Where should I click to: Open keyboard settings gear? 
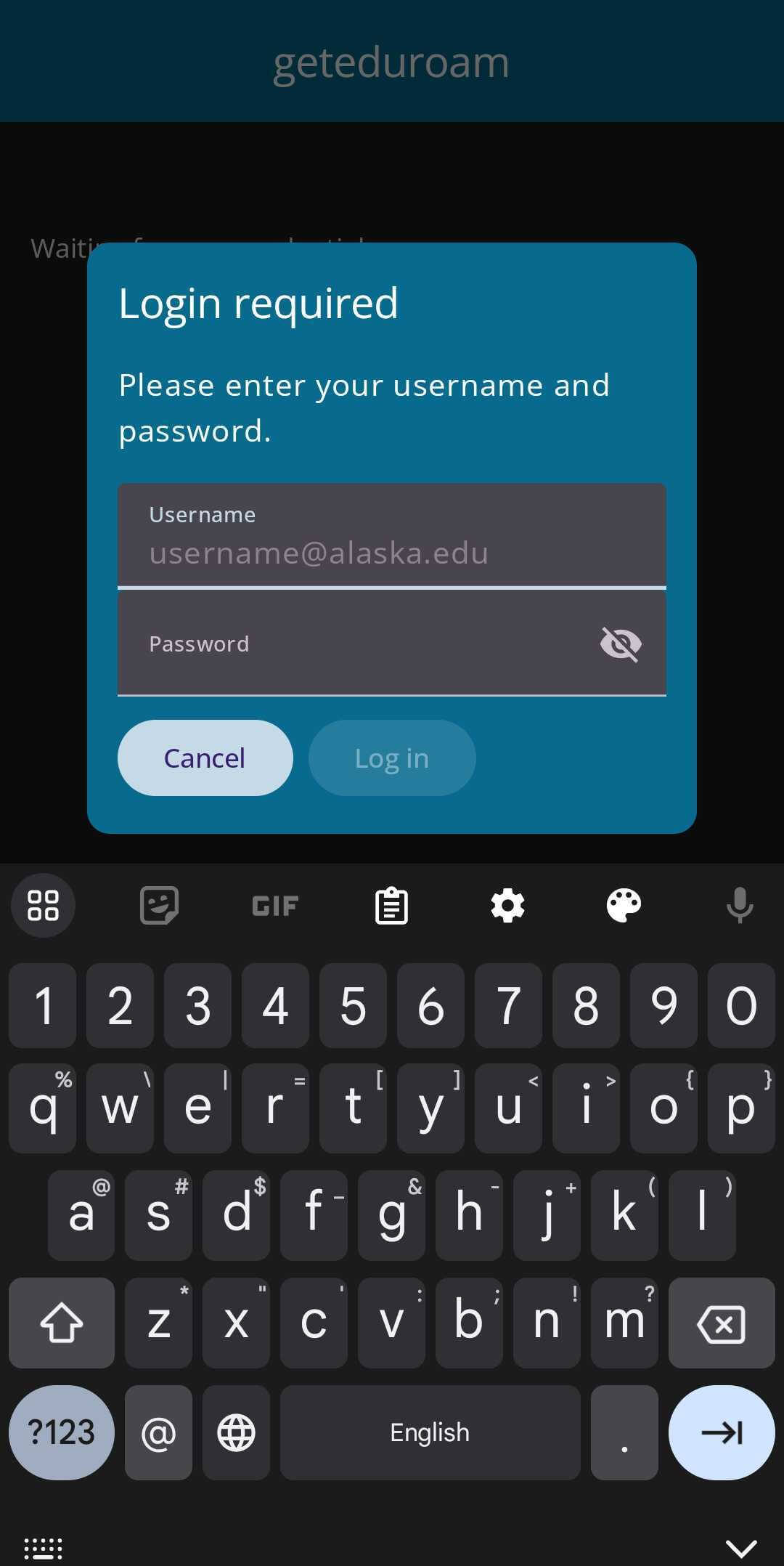click(x=507, y=906)
